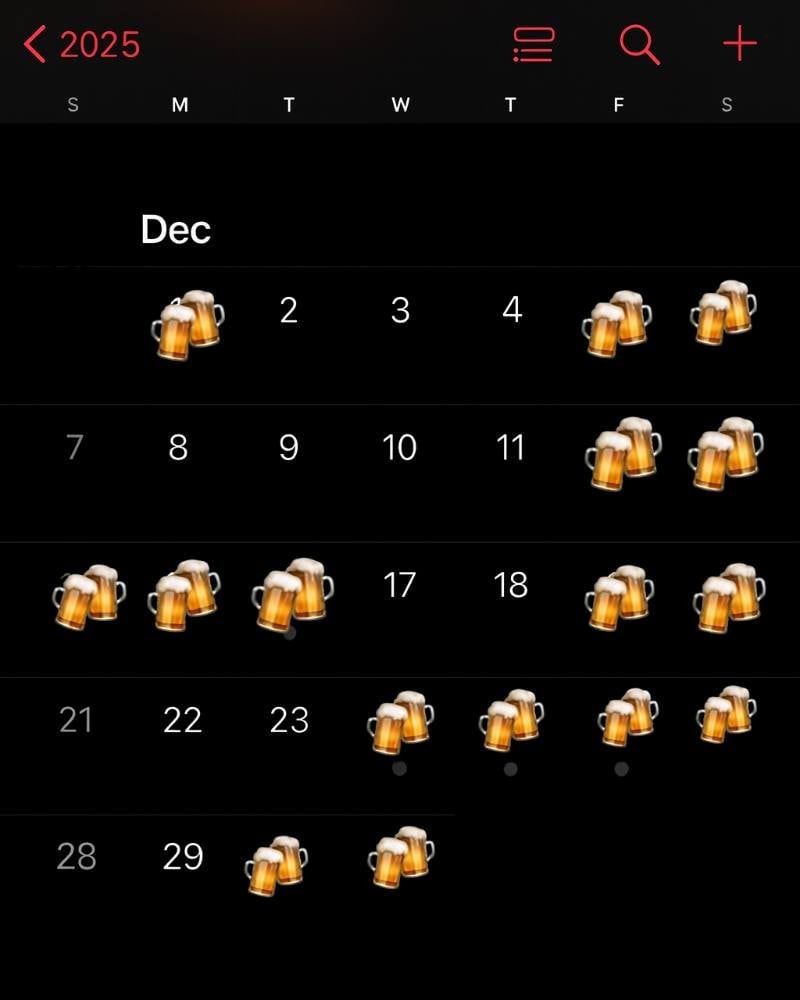Add a new calendar event

739,45
